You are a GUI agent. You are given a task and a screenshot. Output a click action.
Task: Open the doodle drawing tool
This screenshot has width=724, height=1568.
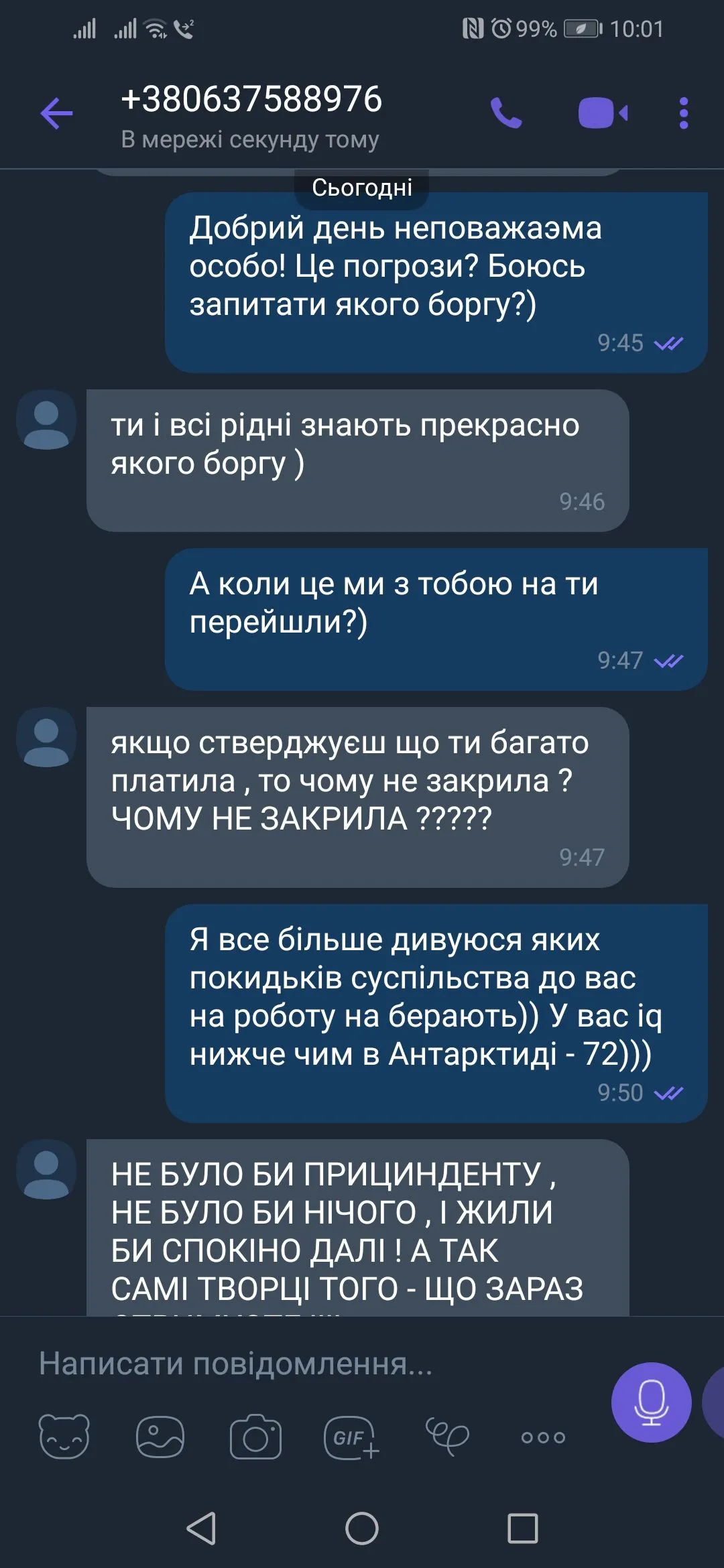447,1437
